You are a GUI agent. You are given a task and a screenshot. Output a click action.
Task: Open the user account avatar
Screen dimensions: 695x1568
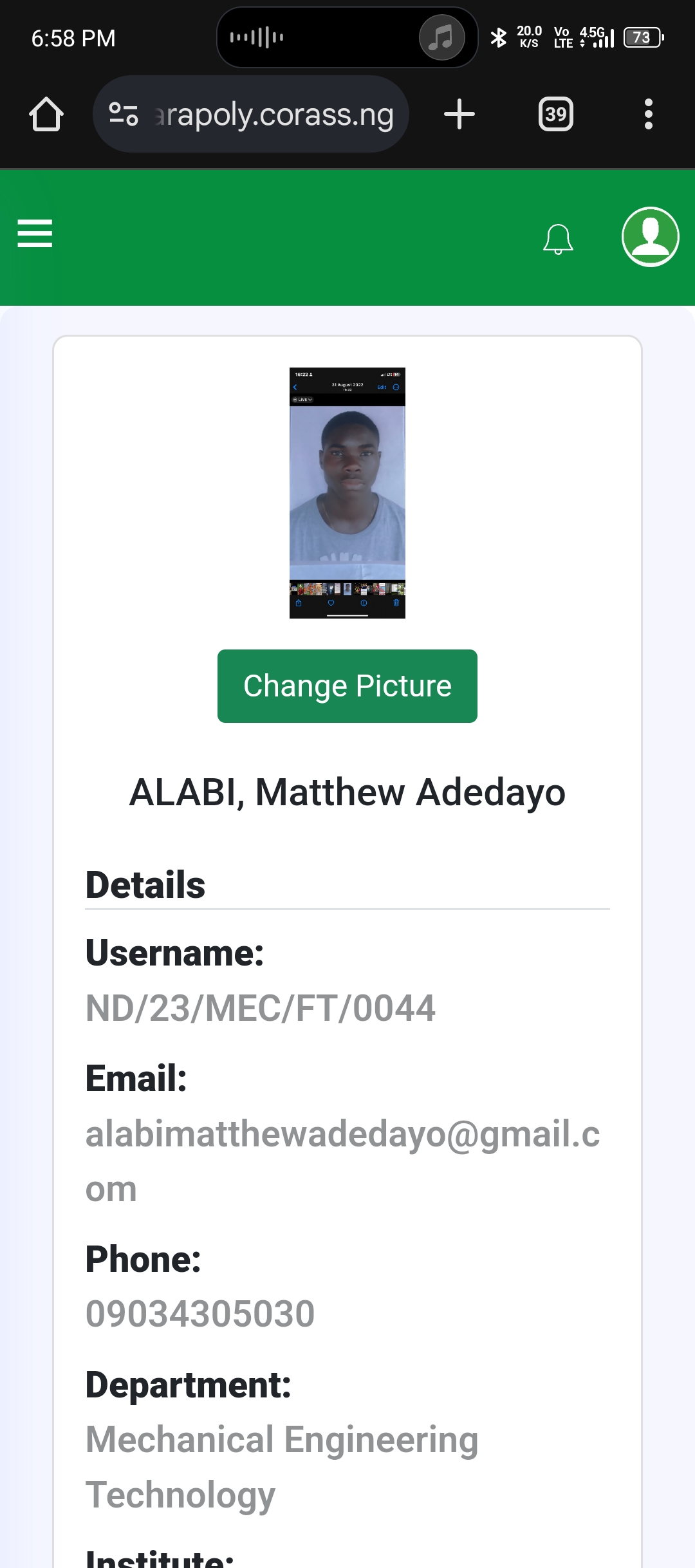point(650,236)
